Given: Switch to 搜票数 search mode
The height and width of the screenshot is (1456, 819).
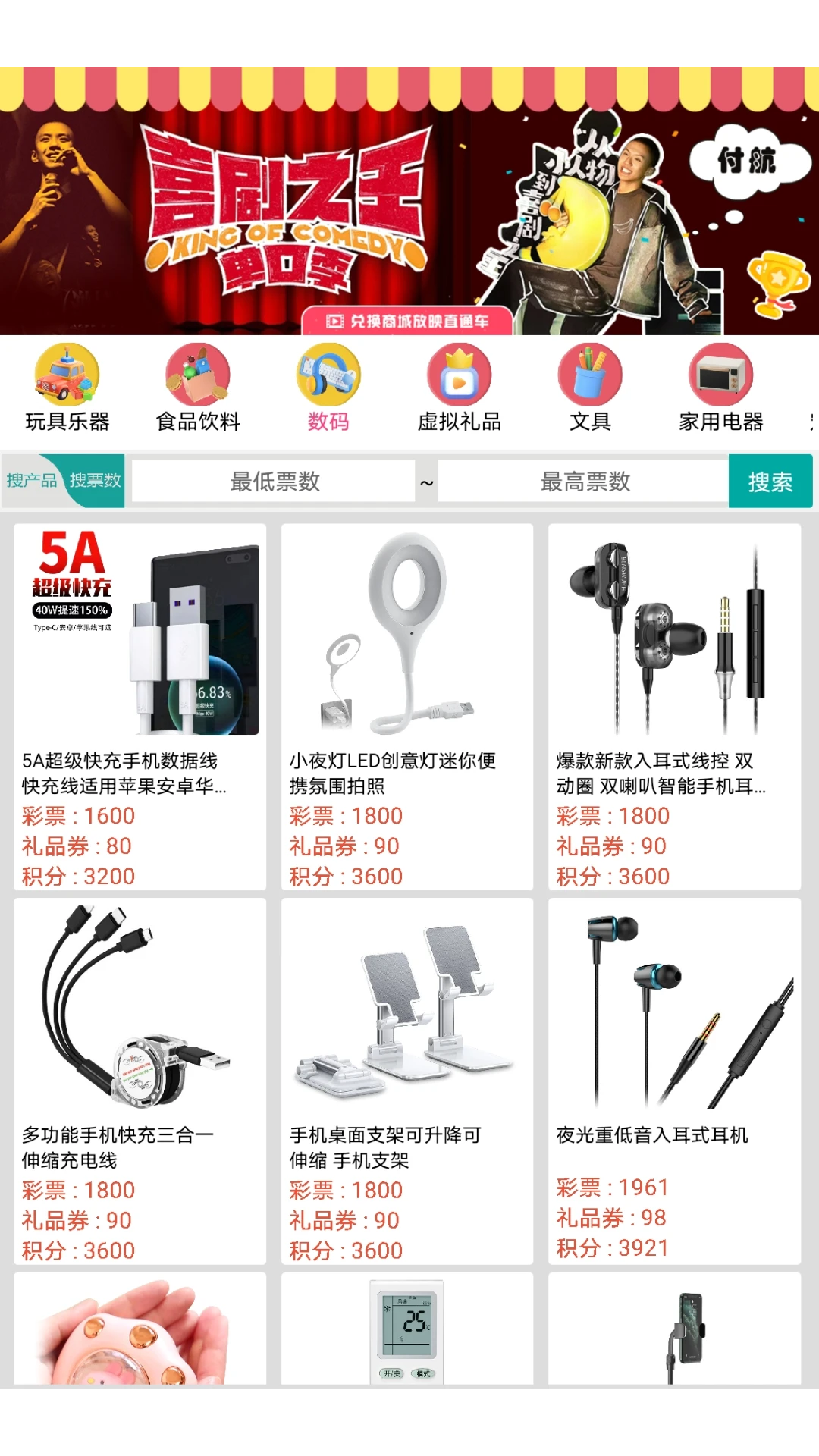Looking at the screenshot, I should point(95,481).
